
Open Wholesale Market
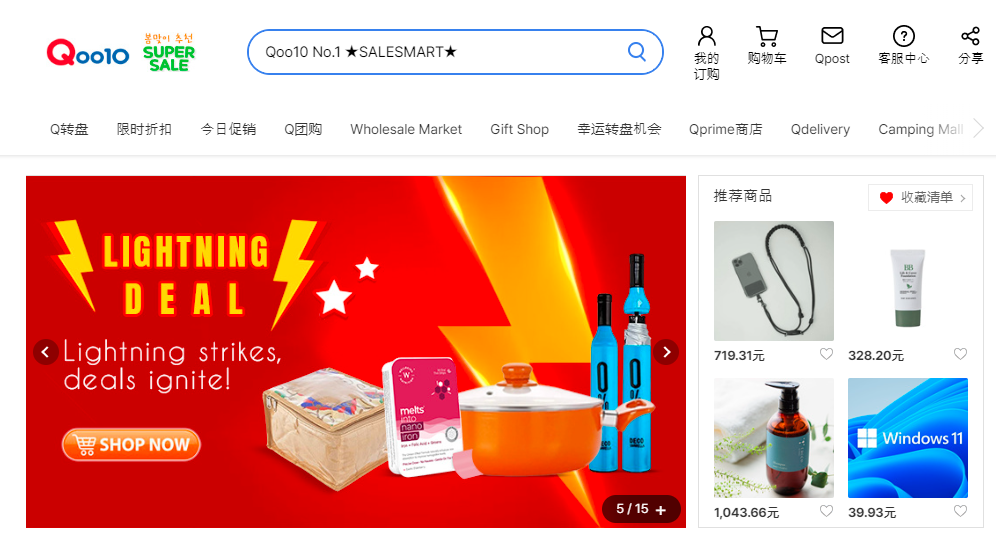(x=406, y=129)
